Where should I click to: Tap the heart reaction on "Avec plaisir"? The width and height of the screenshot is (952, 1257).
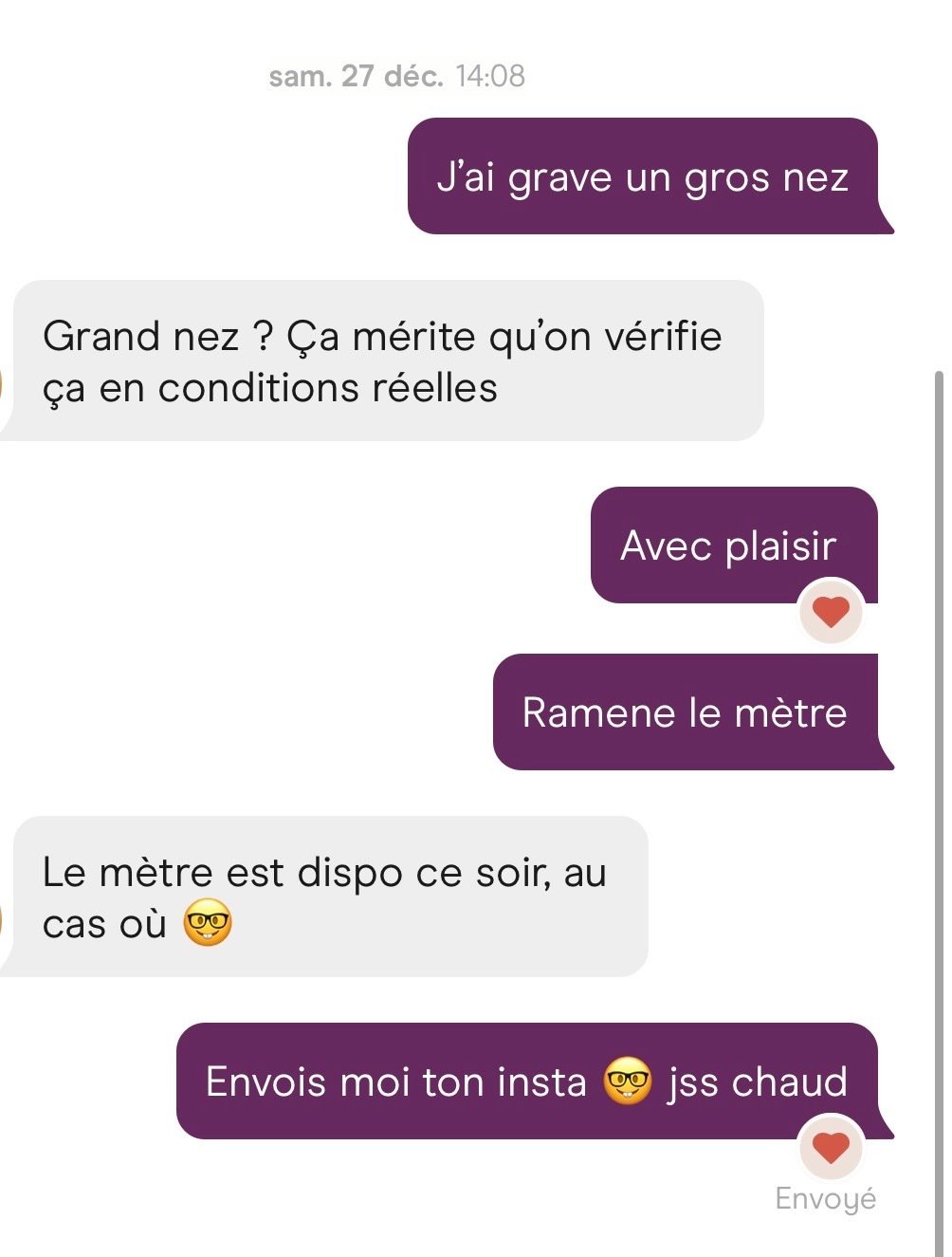pyautogui.click(x=831, y=612)
